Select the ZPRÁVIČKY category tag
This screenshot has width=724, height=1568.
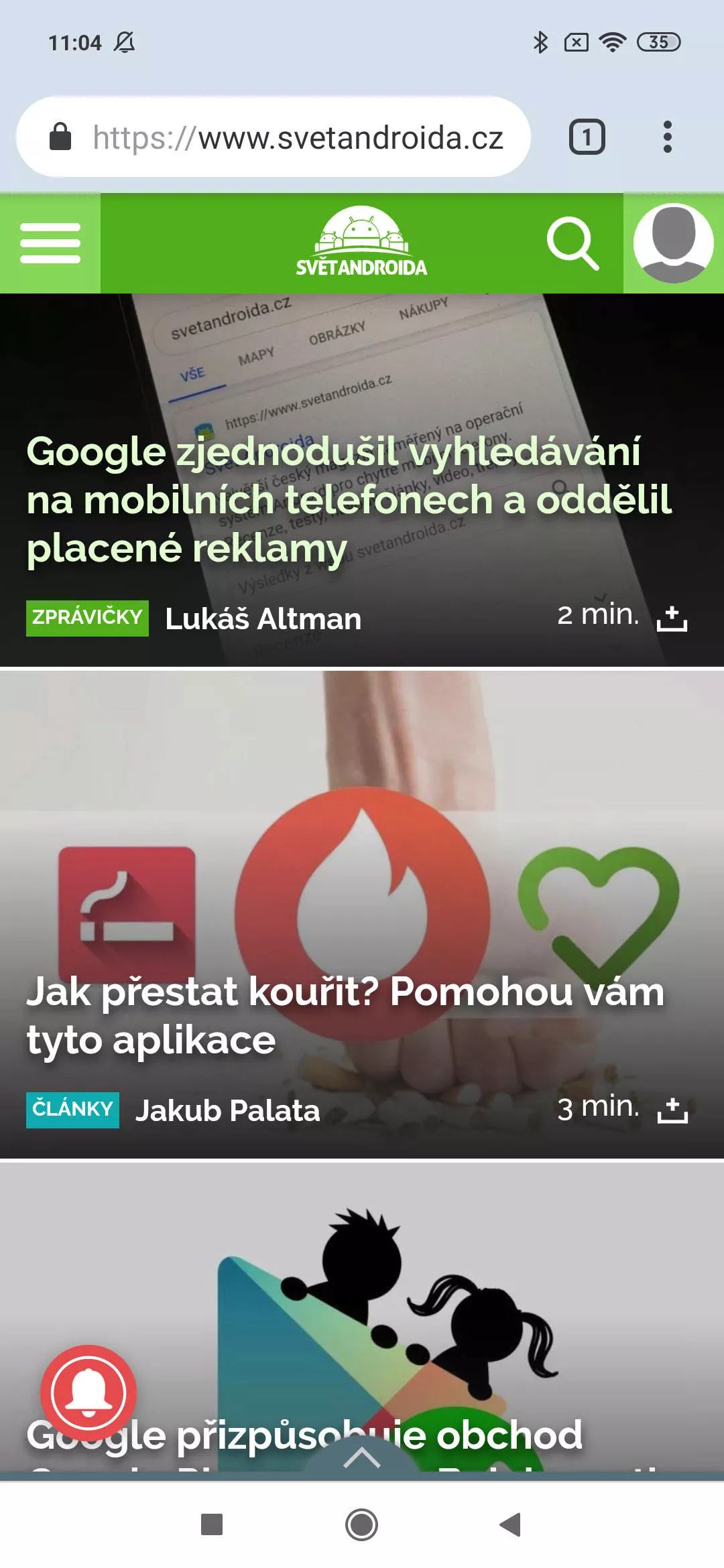pos(87,618)
